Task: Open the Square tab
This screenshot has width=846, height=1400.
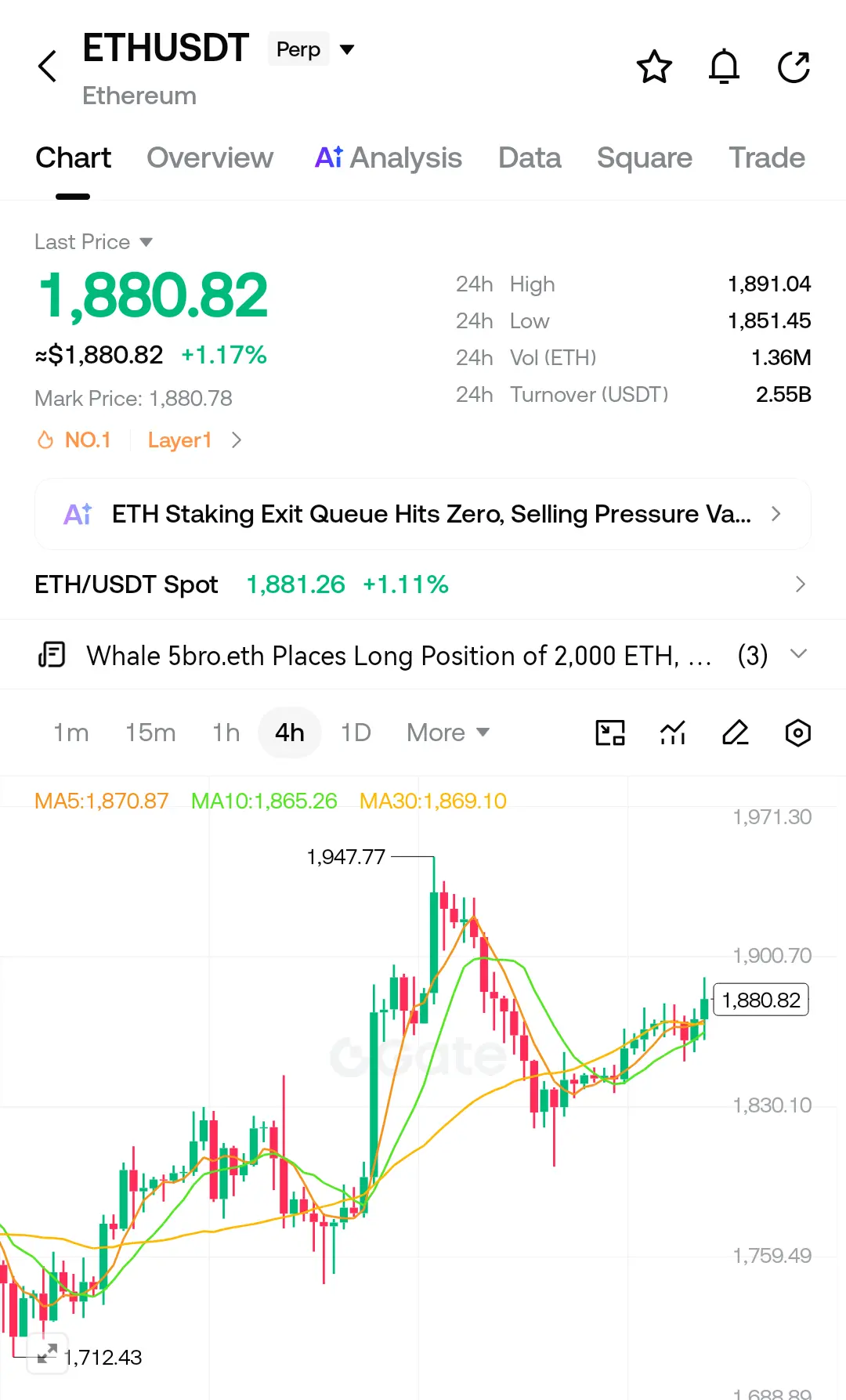Action: pyautogui.click(x=645, y=157)
